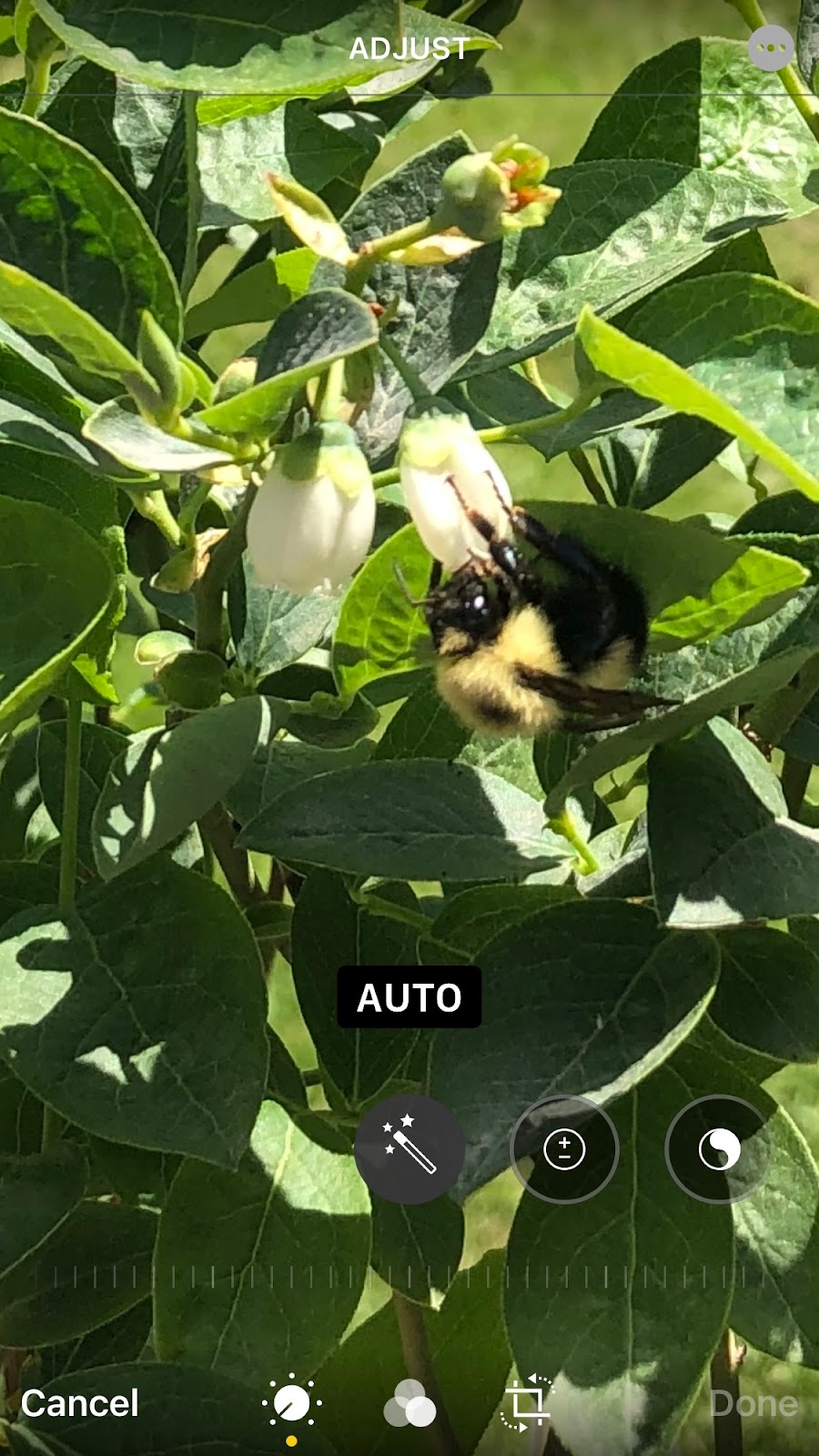Open the more options ellipsis menu

pos(771,47)
